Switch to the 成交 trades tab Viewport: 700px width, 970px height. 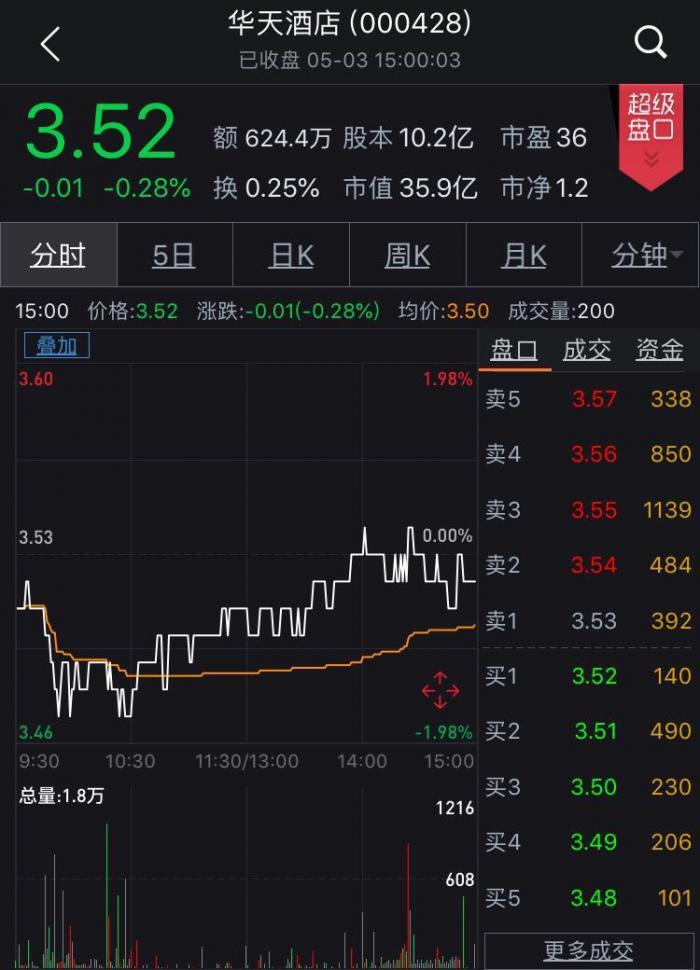[x=587, y=350]
